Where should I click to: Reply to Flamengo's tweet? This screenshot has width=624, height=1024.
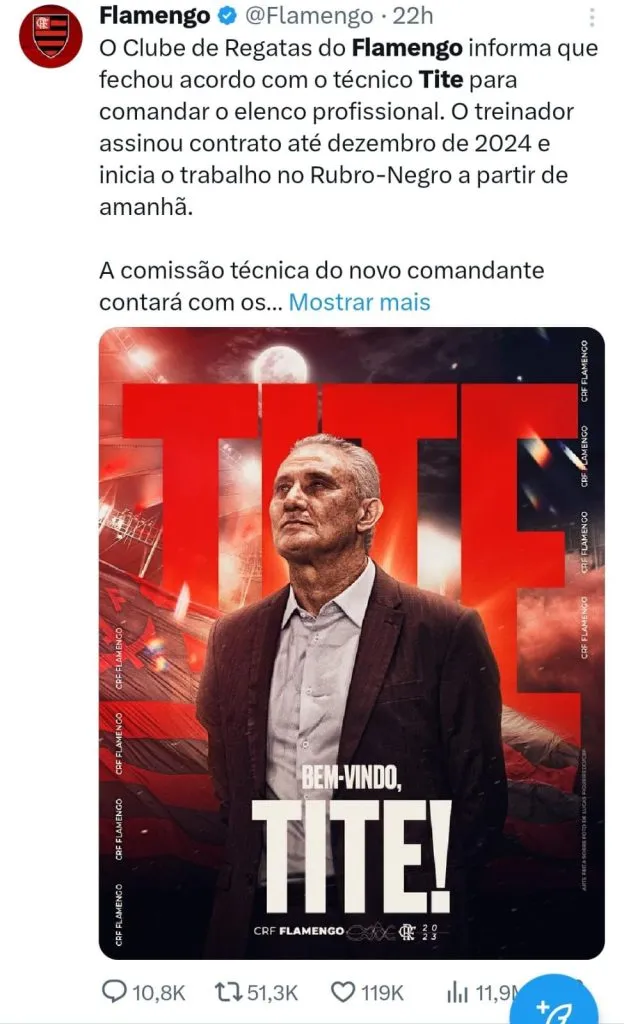click(118, 991)
